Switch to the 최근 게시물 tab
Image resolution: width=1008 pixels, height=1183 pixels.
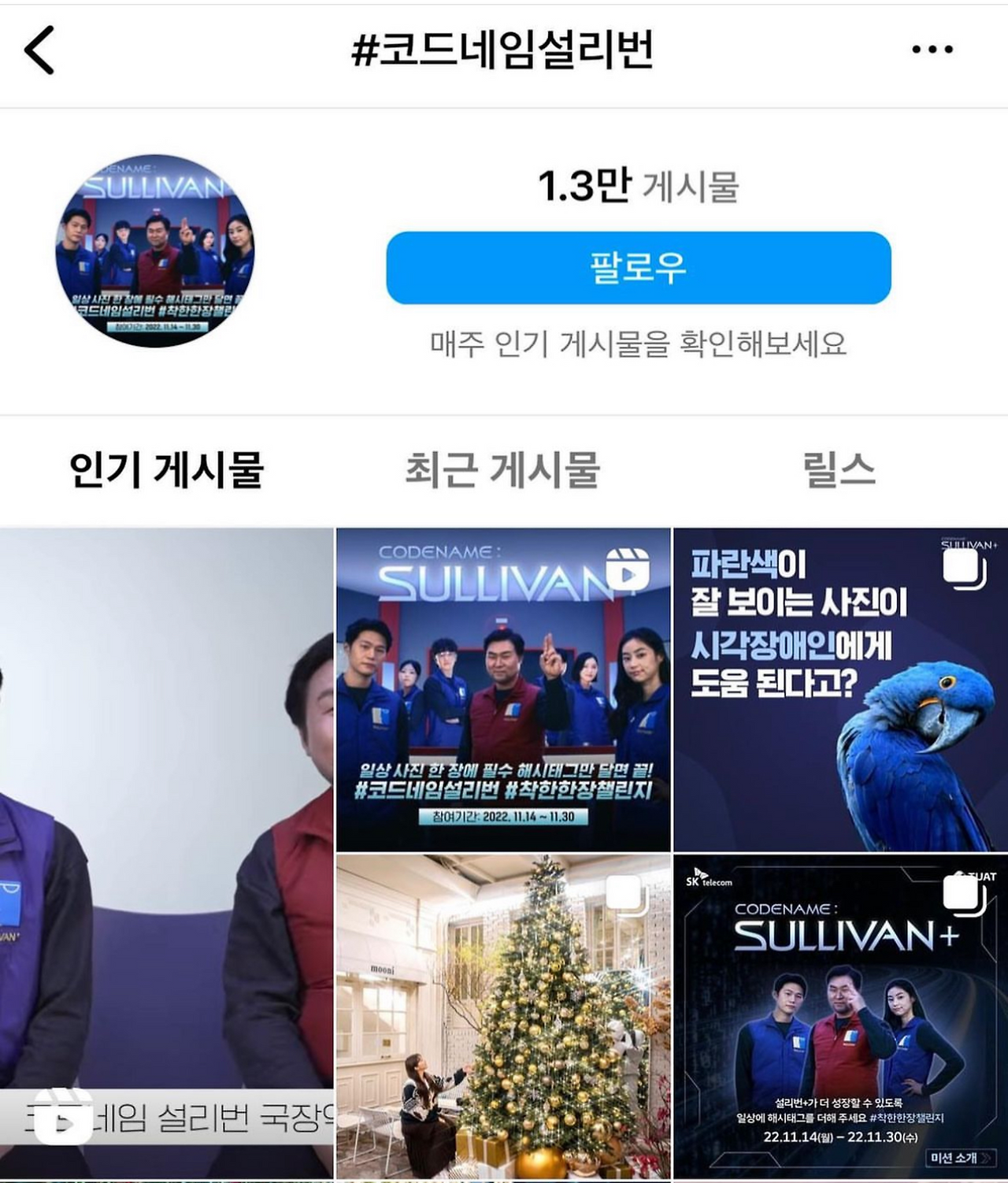(501, 468)
